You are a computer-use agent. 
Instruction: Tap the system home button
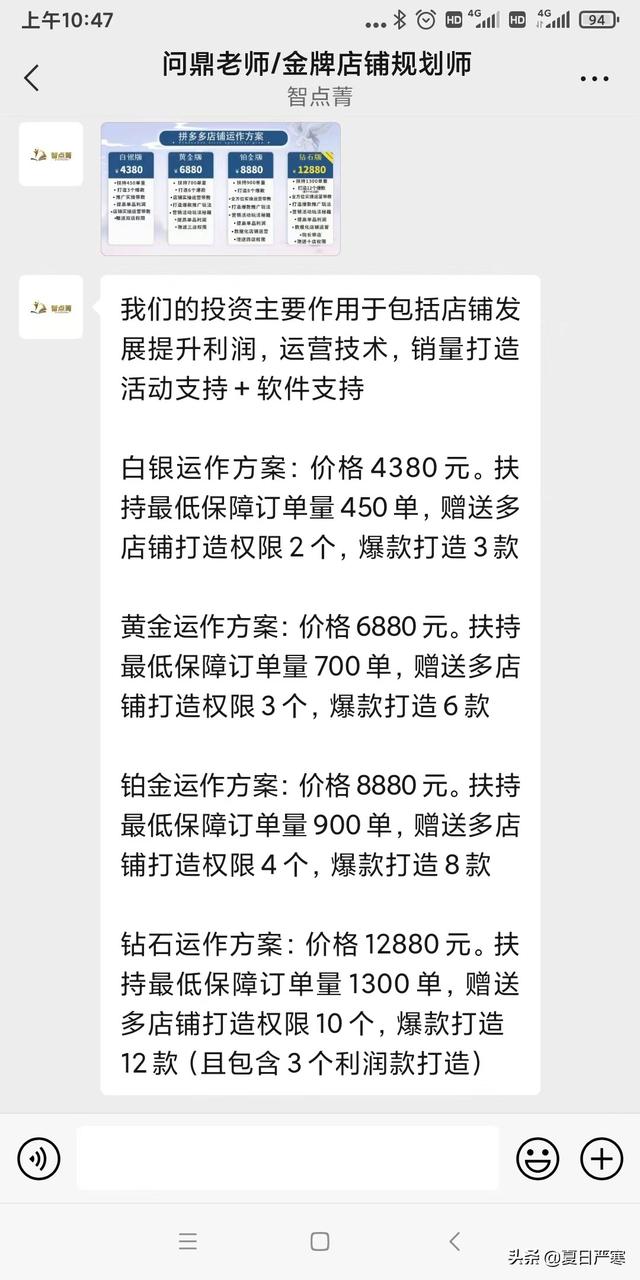[320, 1241]
